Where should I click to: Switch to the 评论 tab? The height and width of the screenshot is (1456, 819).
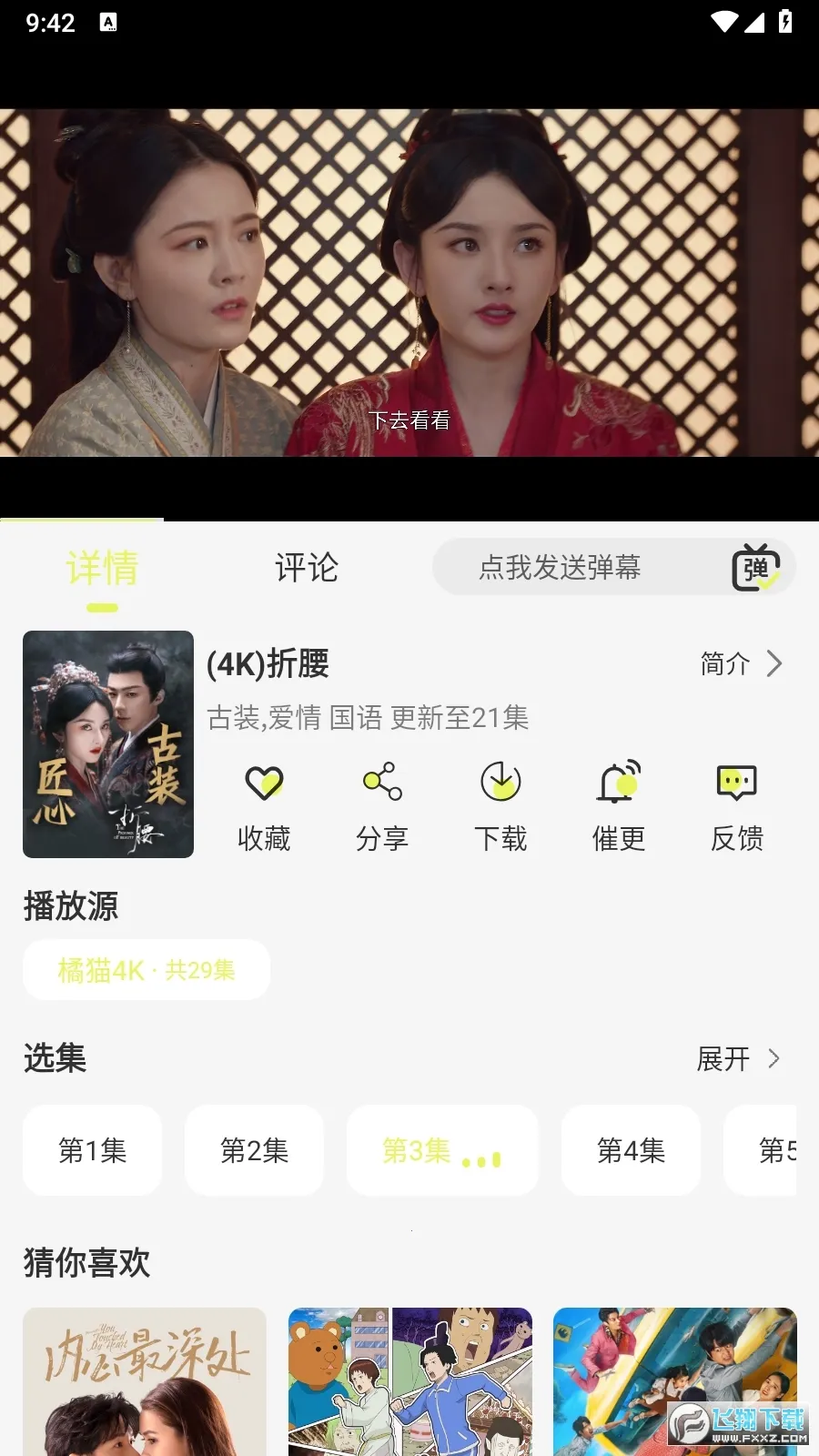[306, 568]
